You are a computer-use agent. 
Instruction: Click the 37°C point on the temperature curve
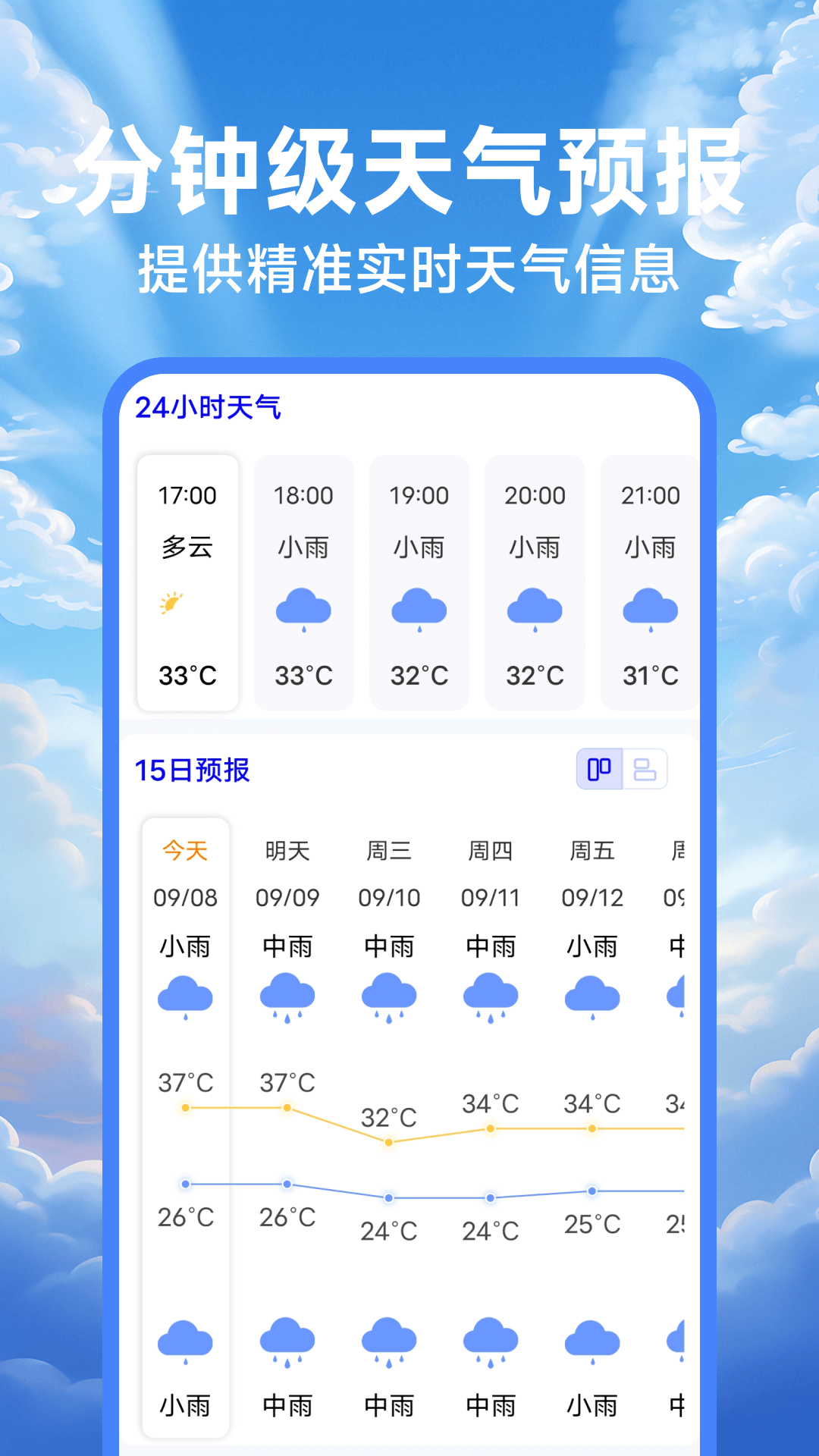point(185,1106)
